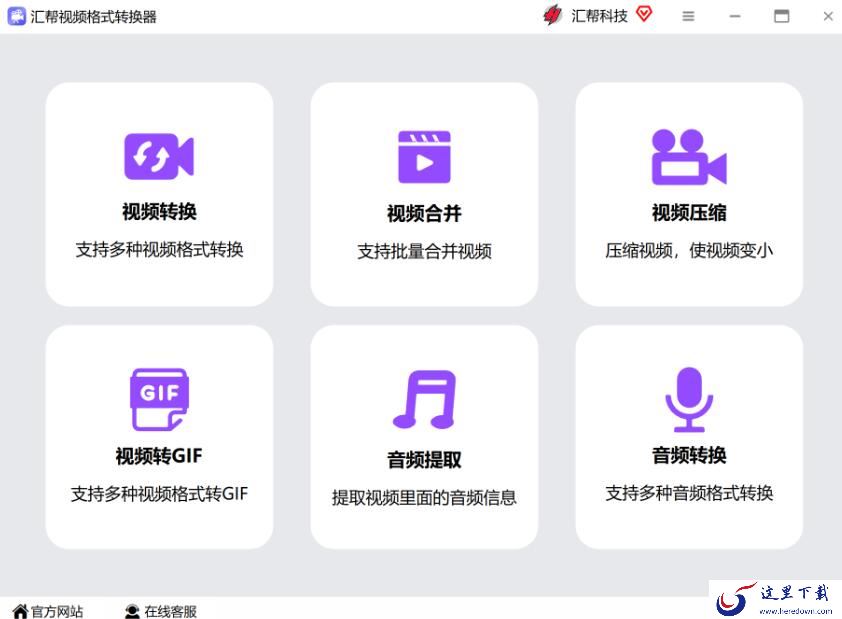Visit the 官方网站 link
Screen dimensions: 842x619
click(x=48, y=611)
